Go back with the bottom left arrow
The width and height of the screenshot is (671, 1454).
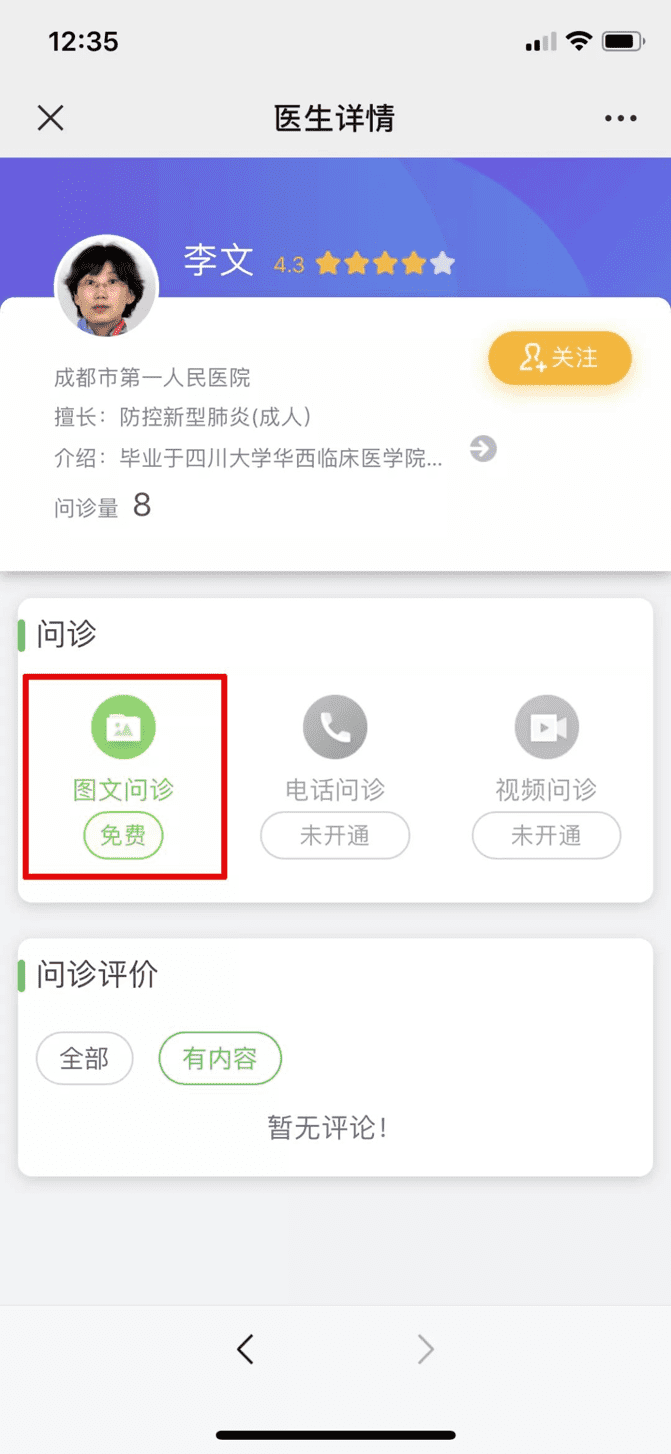245,1349
